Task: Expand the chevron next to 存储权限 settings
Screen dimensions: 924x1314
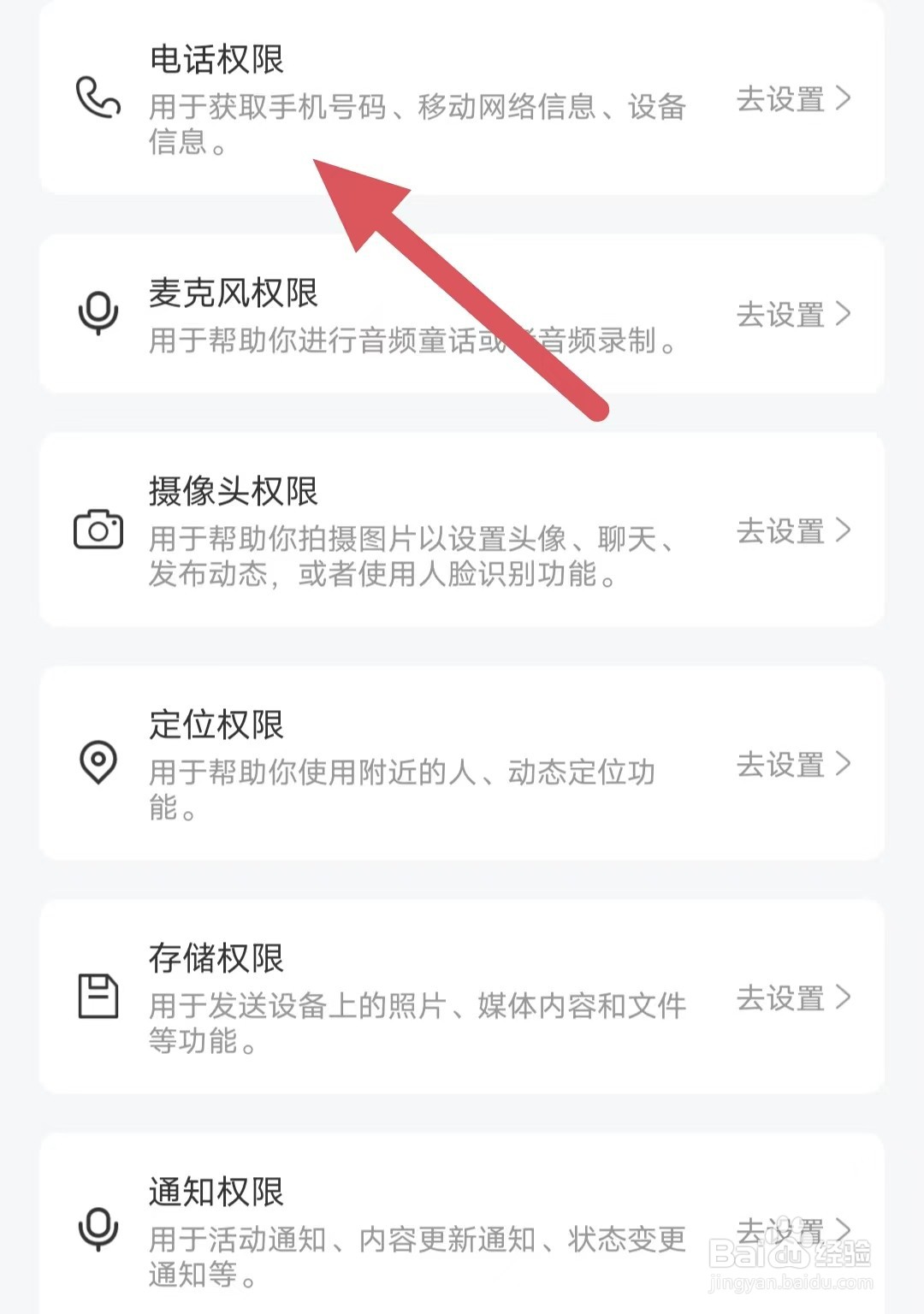Action: (x=845, y=997)
